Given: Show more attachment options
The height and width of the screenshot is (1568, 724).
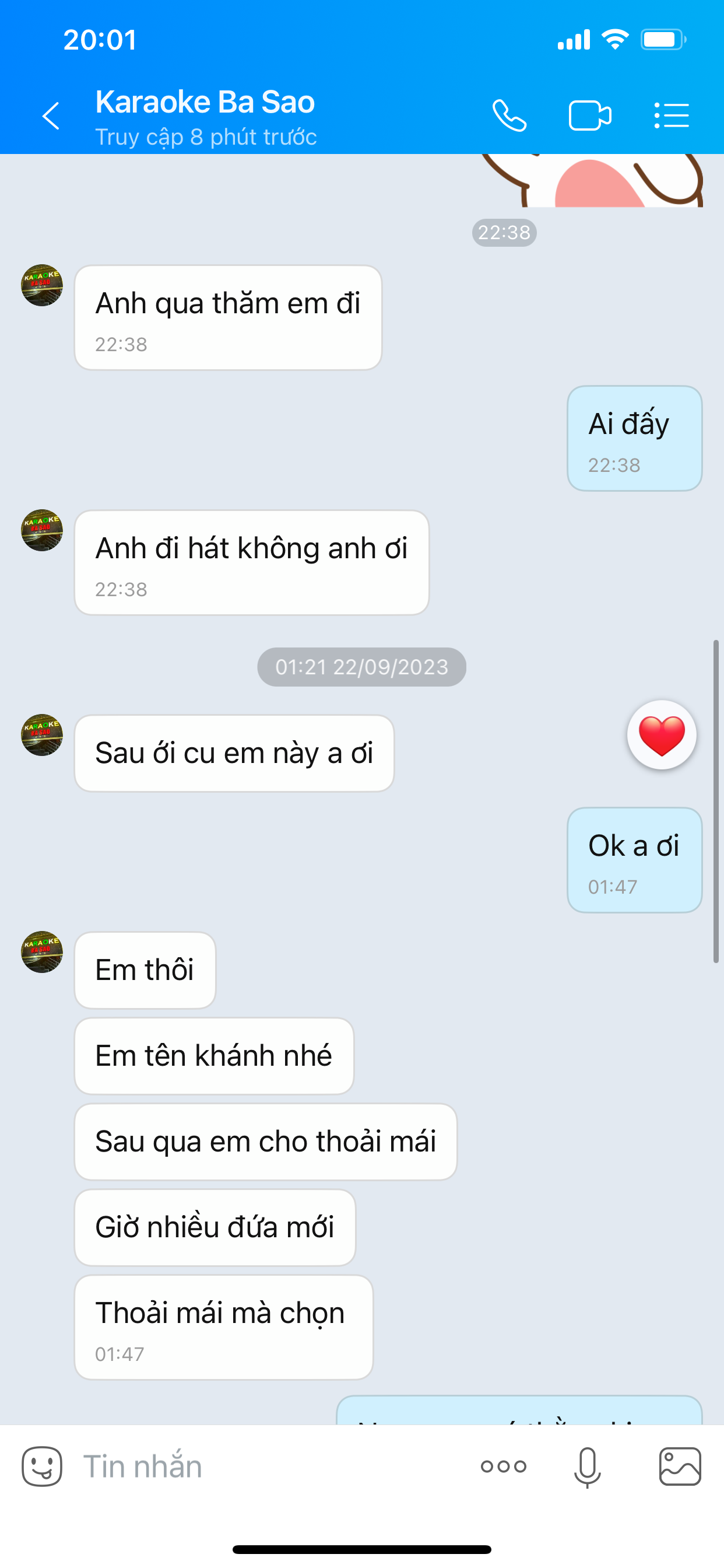Looking at the screenshot, I should click(503, 1466).
